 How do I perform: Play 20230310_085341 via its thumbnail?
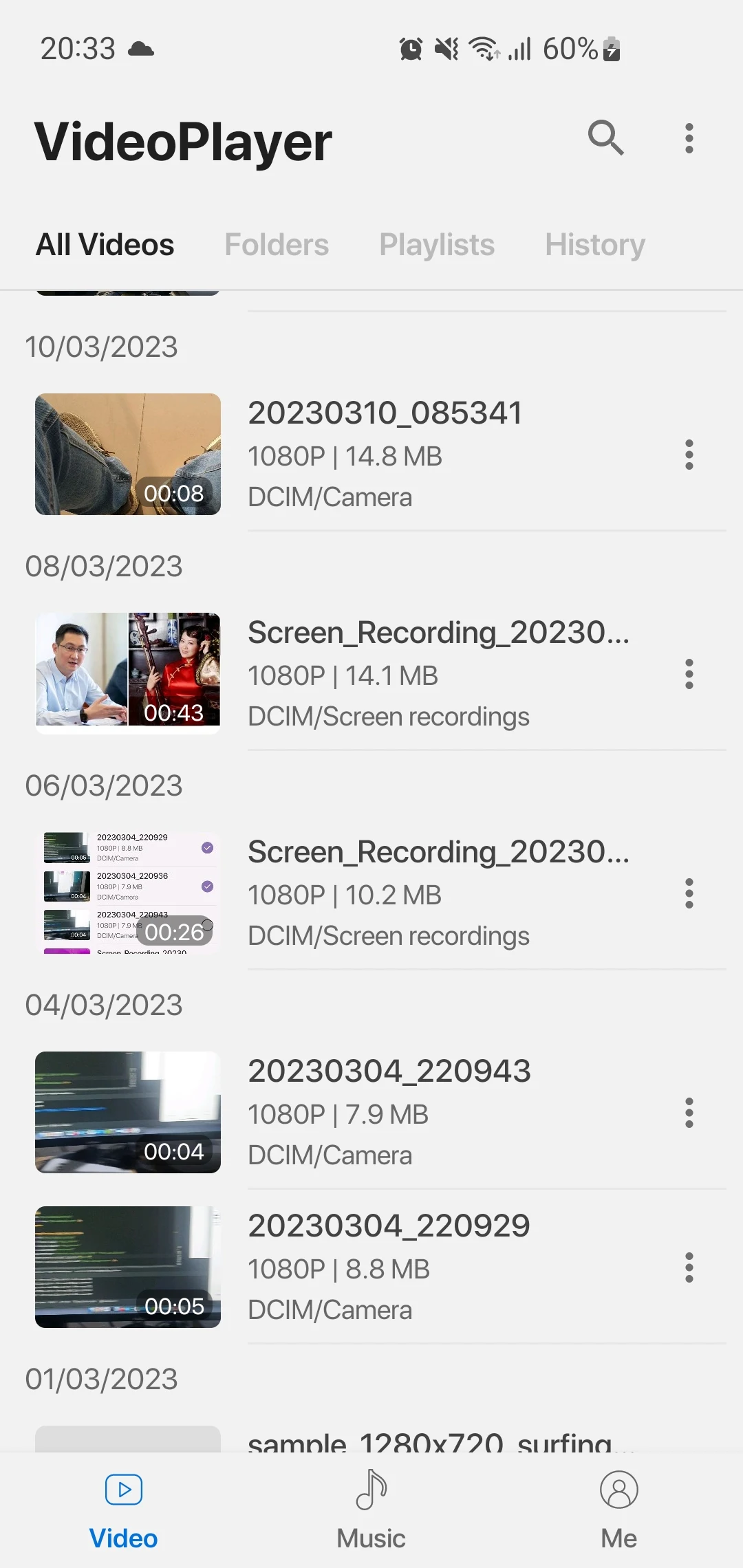click(127, 454)
